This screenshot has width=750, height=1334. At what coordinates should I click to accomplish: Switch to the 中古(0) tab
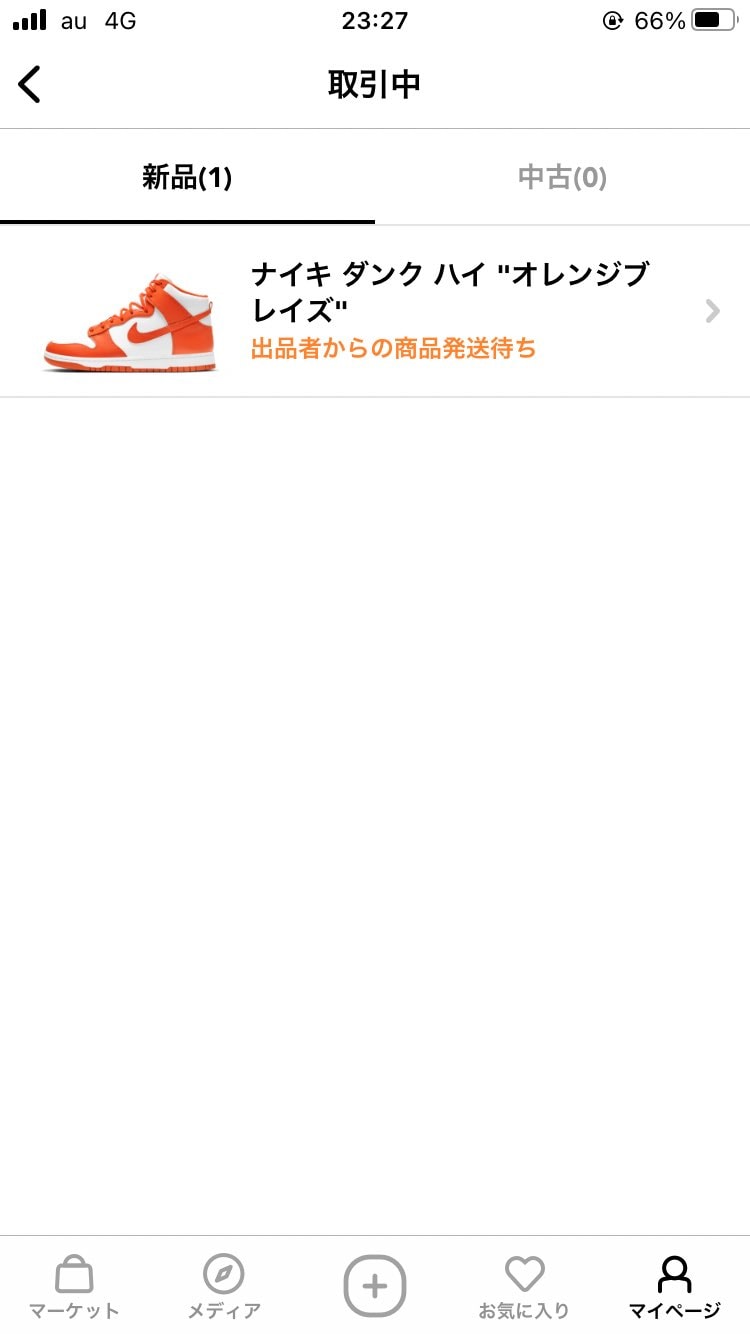[x=562, y=177]
